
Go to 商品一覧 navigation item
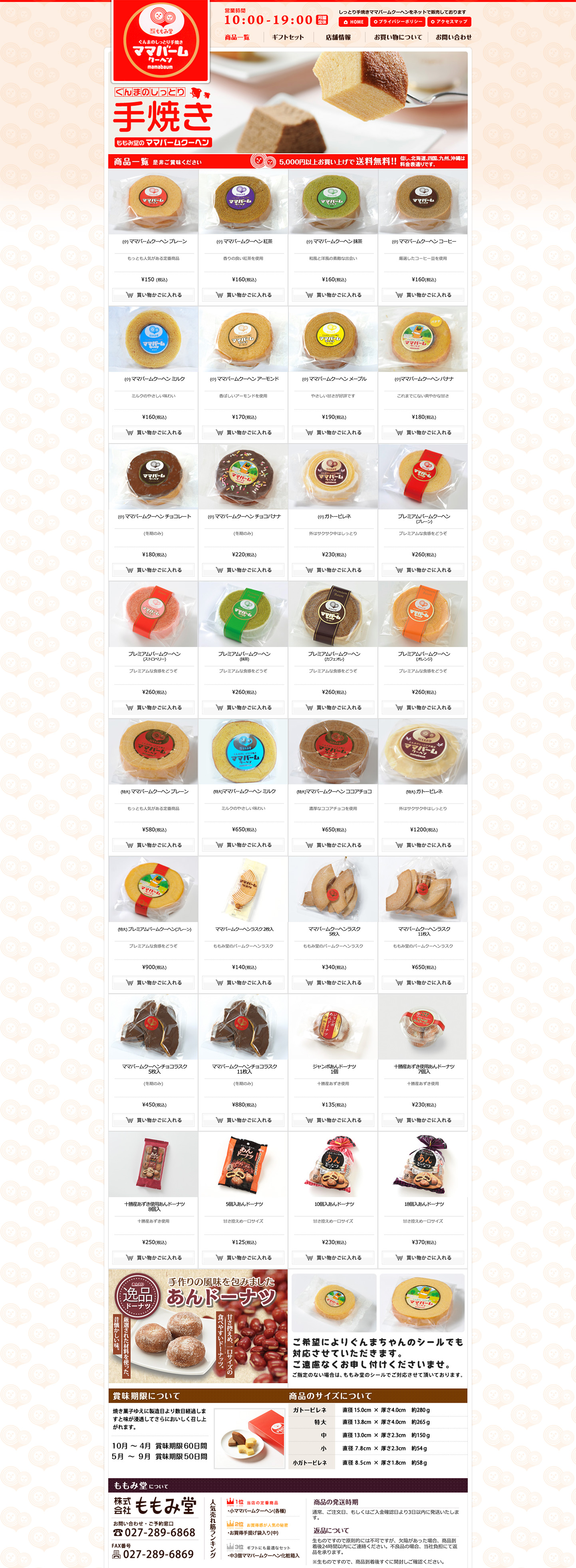[237, 37]
